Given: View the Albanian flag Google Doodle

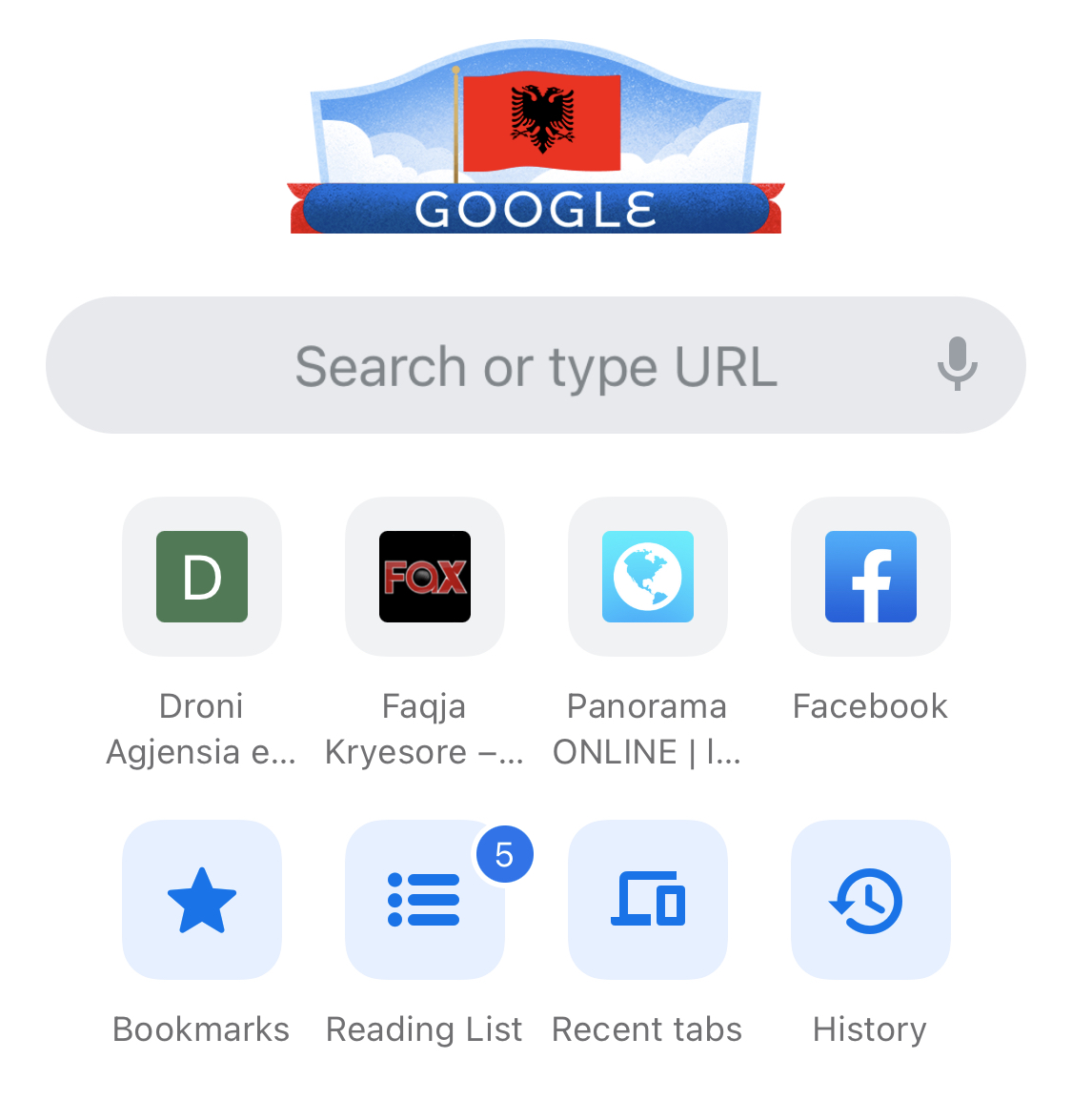Looking at the screenshot, I should pos(536,133).
